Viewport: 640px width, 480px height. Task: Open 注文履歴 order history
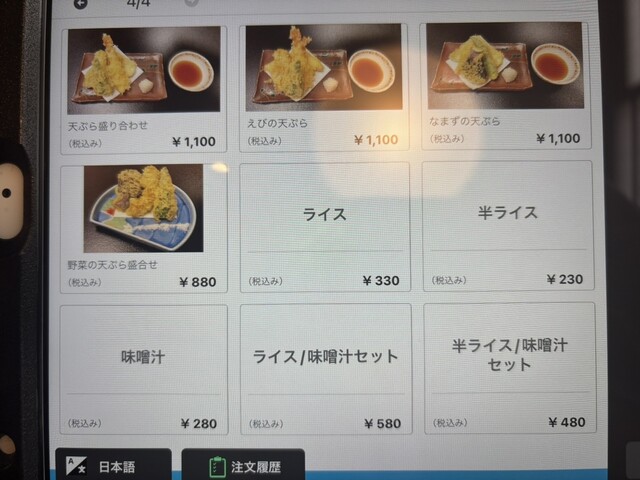243,466
